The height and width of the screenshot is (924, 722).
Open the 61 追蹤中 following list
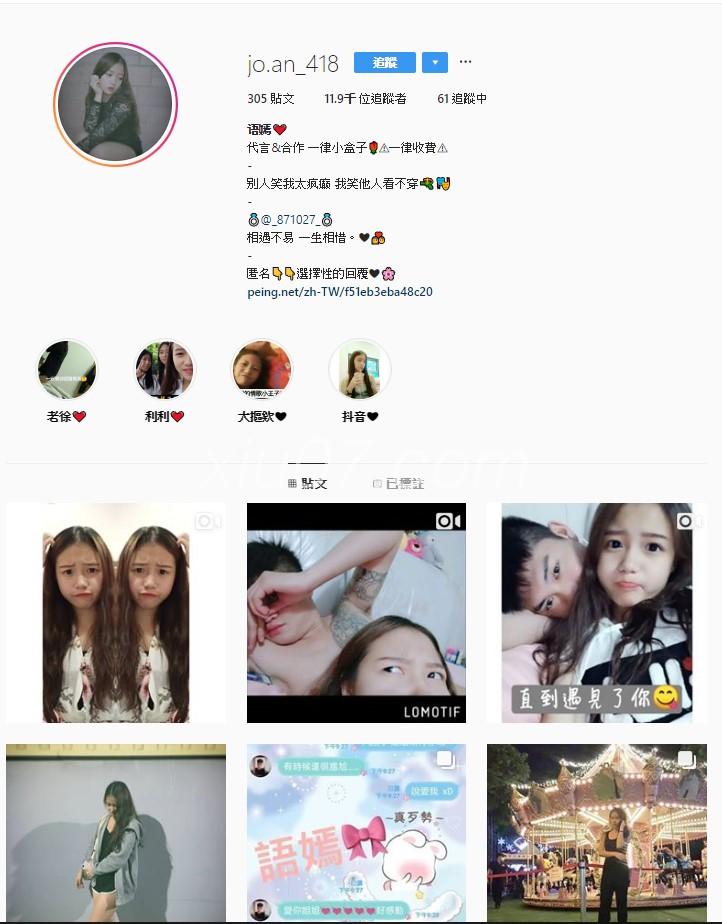click(x=462, y=99)
